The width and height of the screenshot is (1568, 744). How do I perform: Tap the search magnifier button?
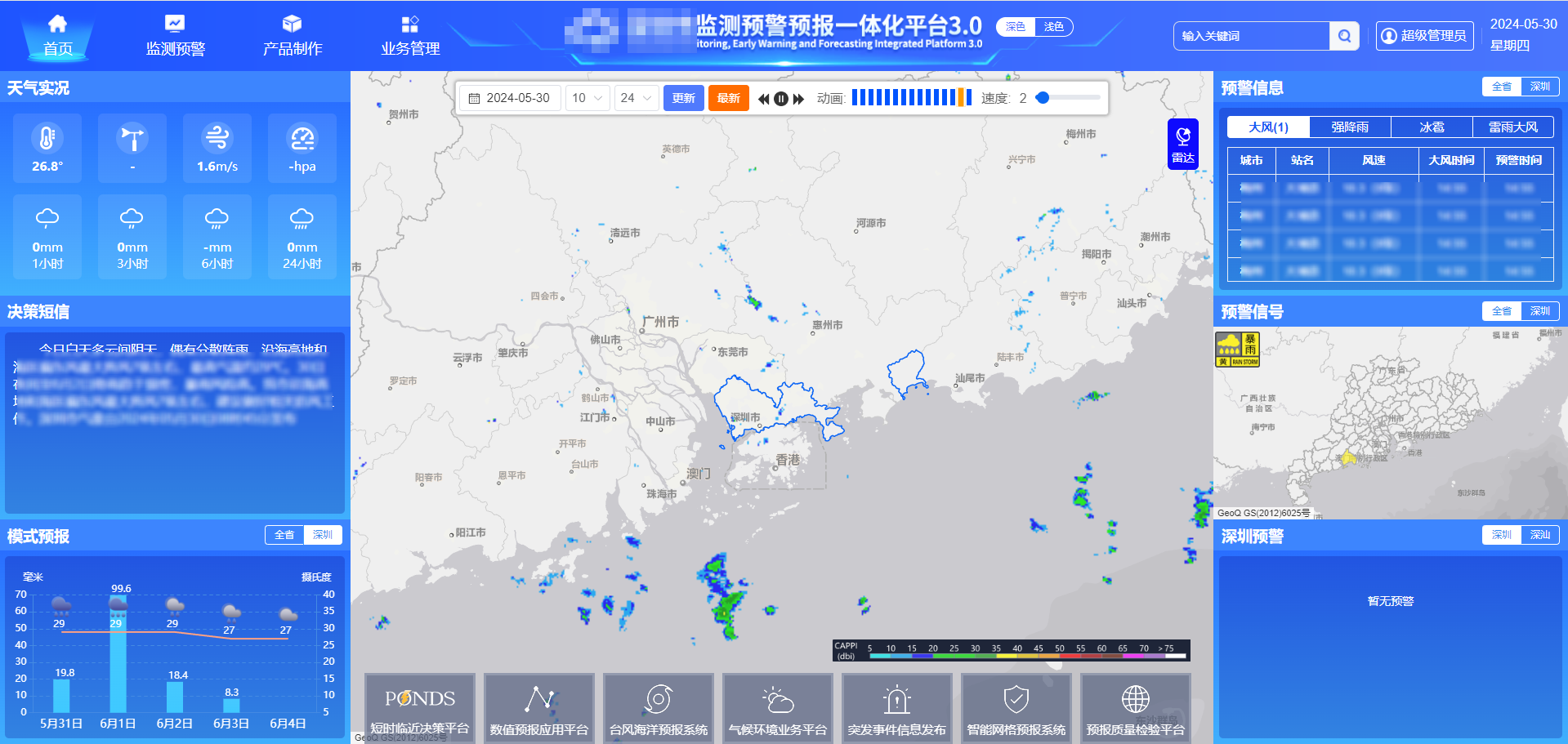click(1344, 36)
